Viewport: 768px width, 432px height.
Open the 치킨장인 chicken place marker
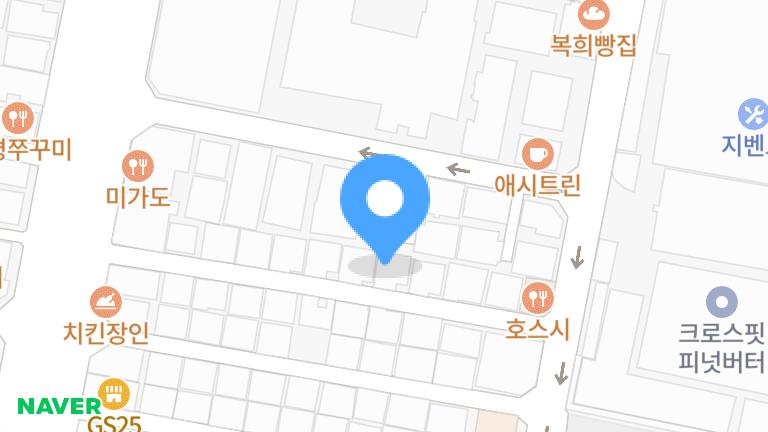click(x=105, y=301)
